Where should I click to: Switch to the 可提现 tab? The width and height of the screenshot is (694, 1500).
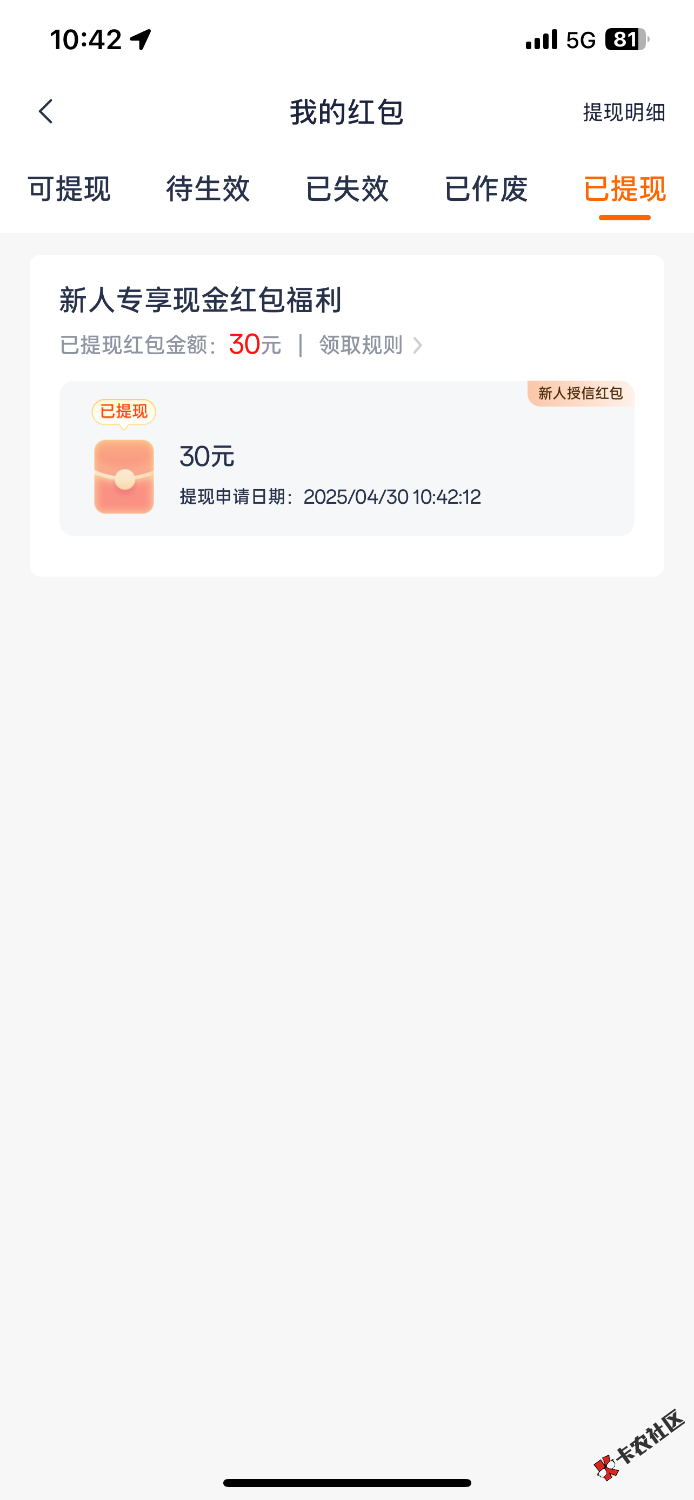click(69, 188)
